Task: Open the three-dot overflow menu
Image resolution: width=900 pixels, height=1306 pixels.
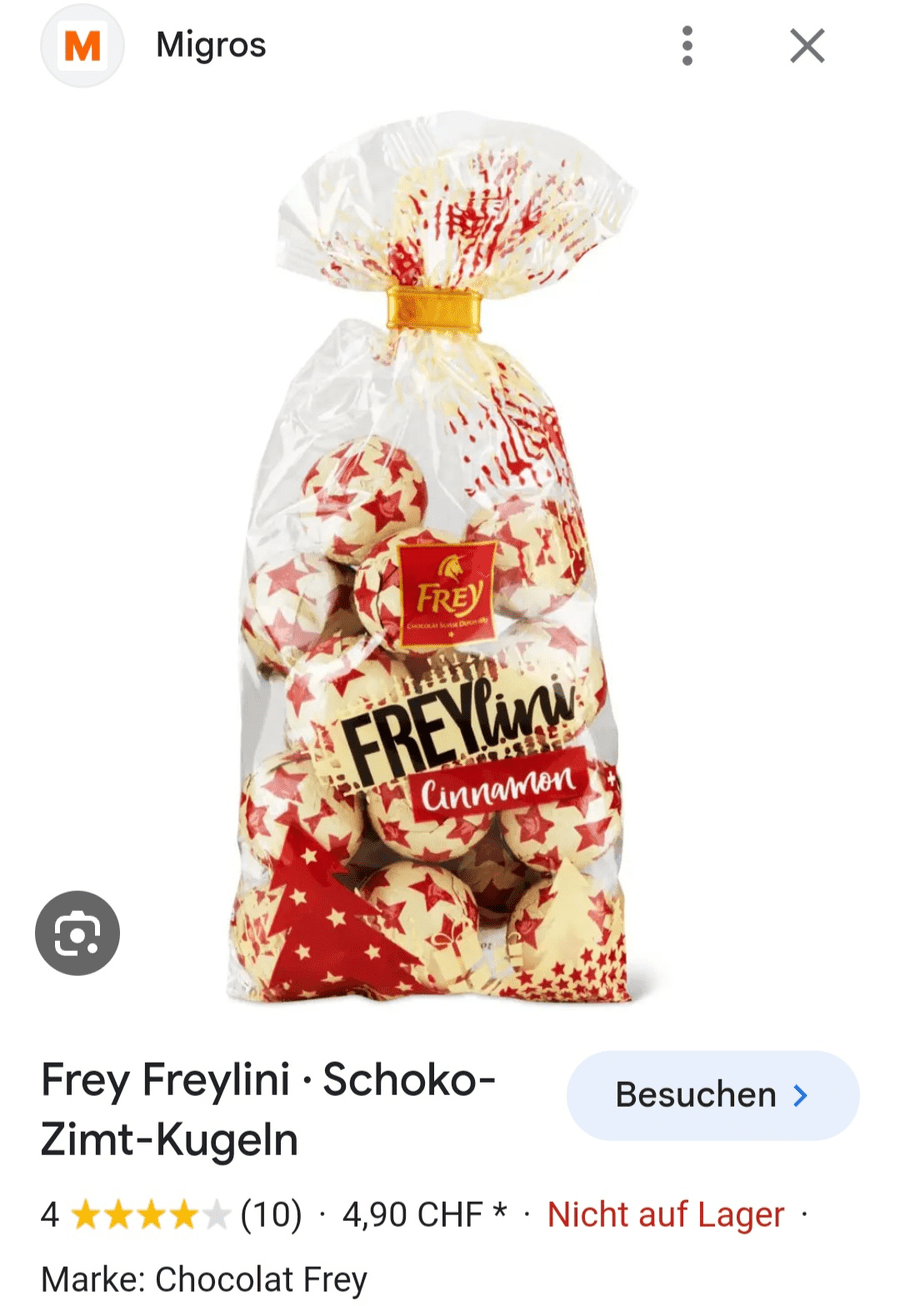Action: coord(687,46)
